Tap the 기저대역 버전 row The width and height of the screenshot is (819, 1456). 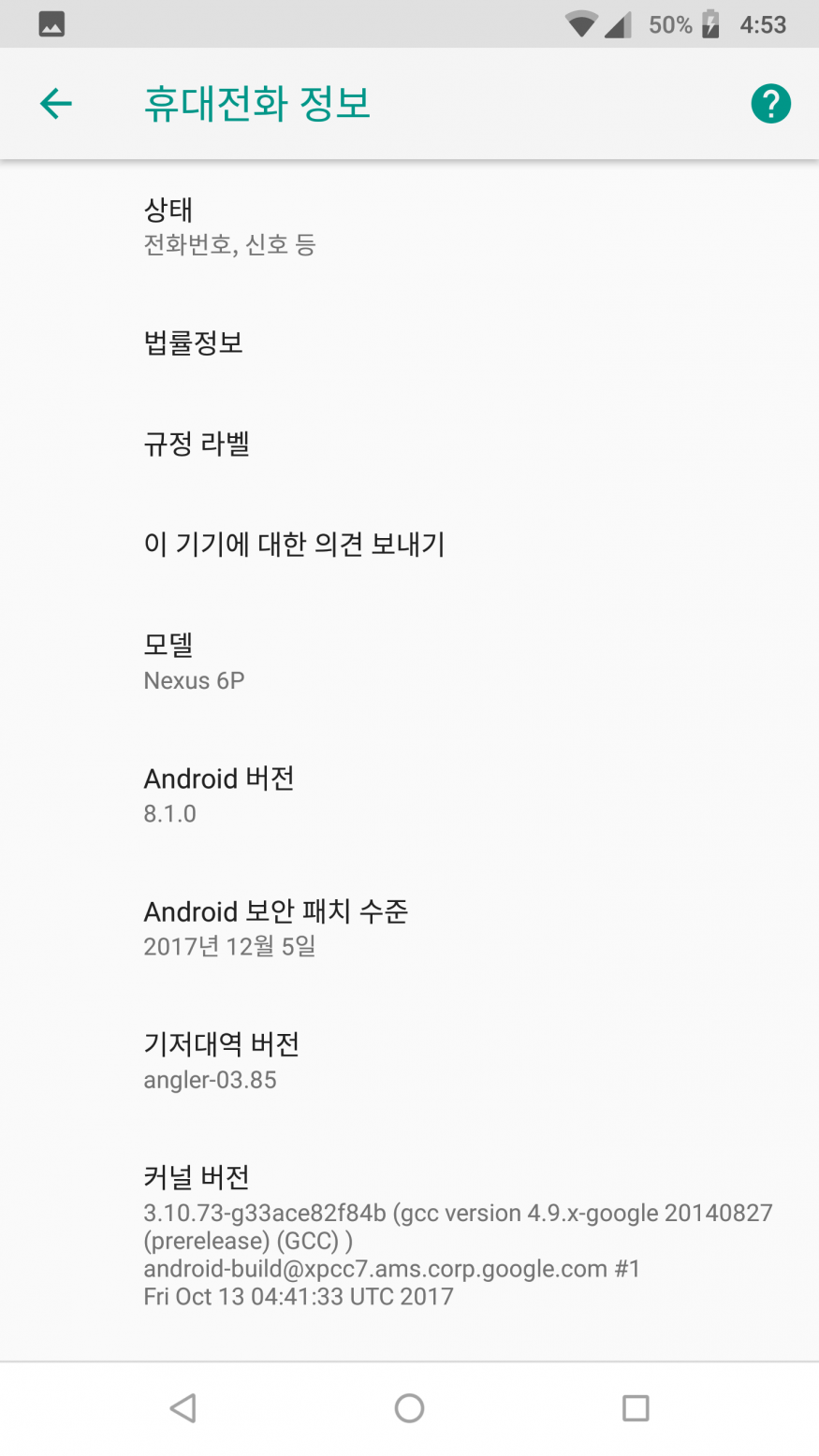[x=409, y=1060]
